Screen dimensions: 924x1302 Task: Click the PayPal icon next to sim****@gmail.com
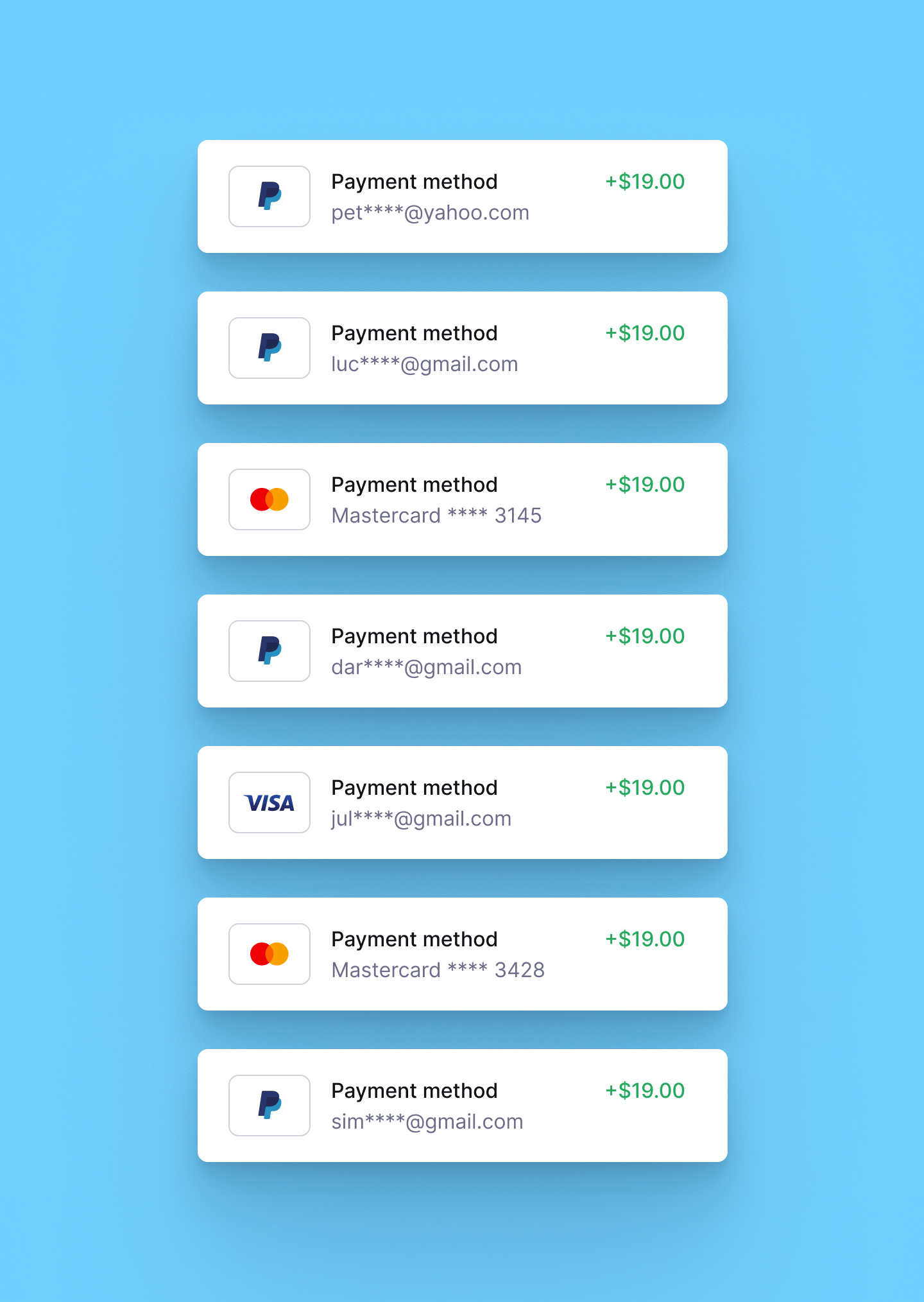269,1106
